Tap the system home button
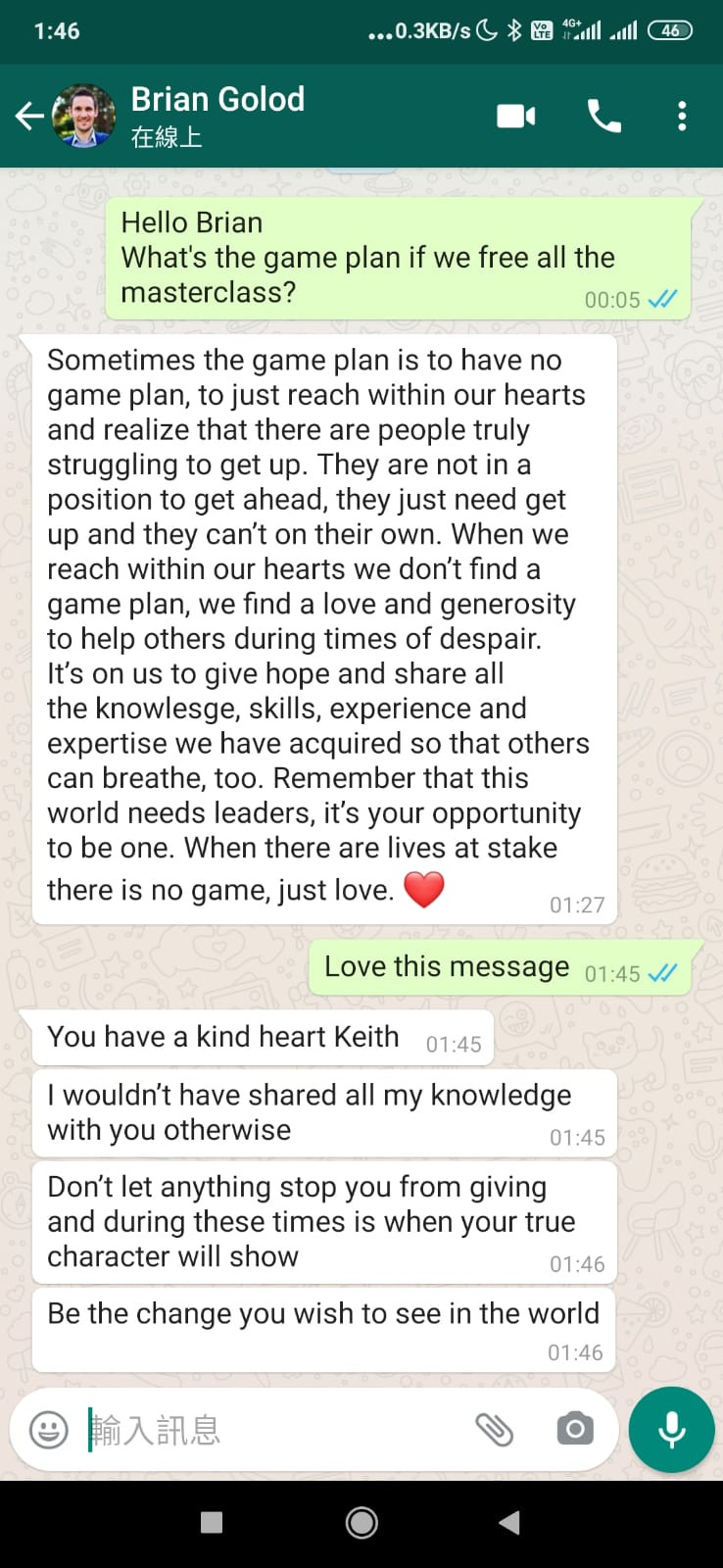This screenshot has width=723, height=1568. point(361,1523)
